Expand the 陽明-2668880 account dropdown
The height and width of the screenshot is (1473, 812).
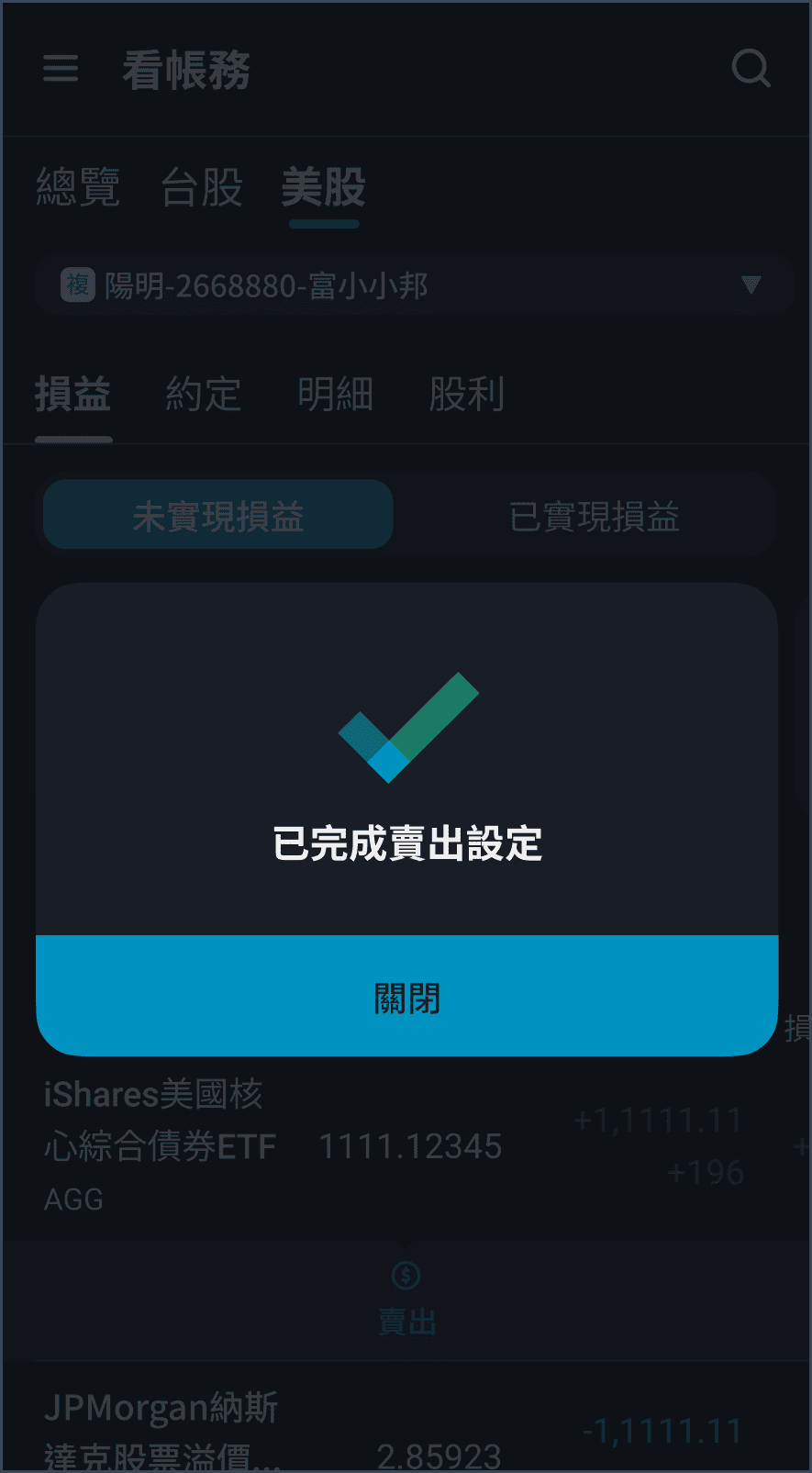click(415, 285)
